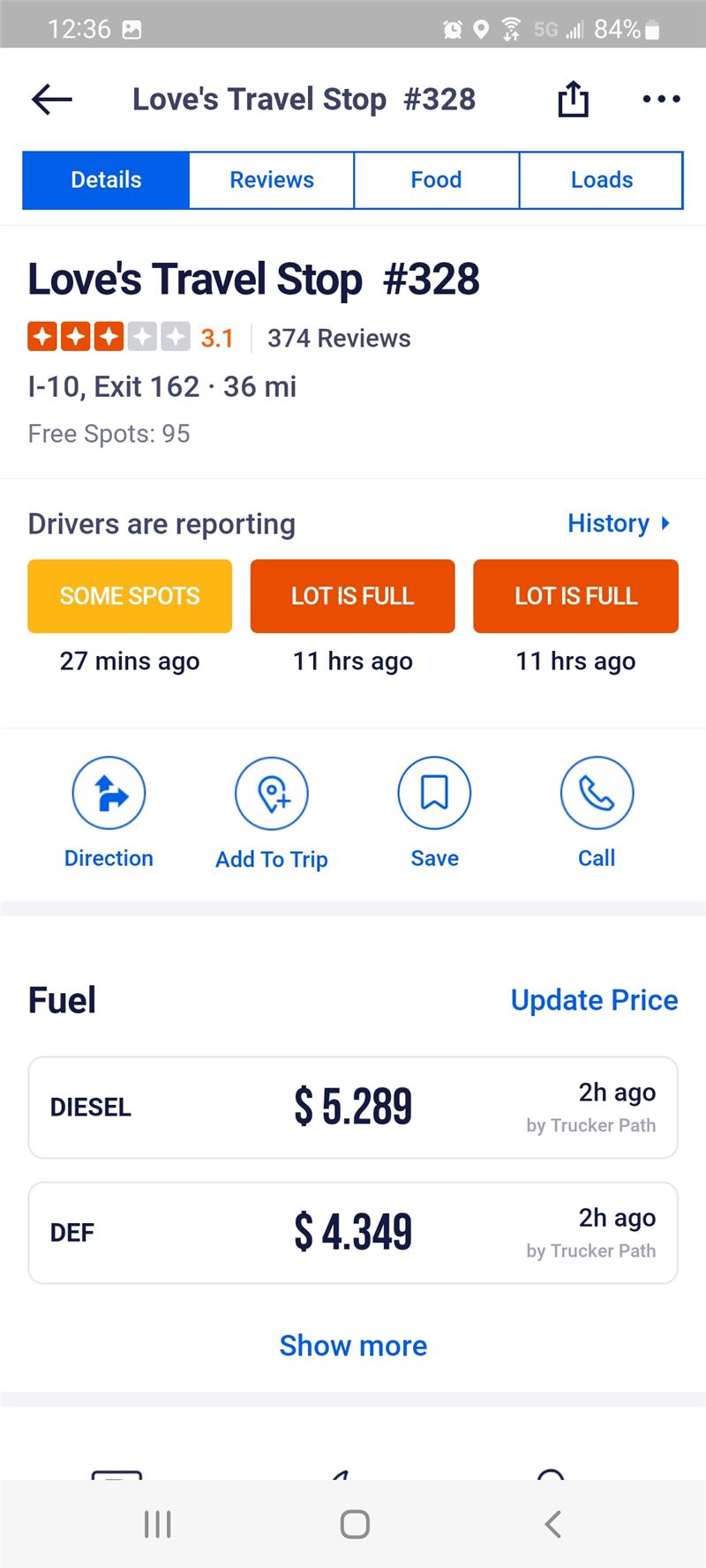
Task: Open recent apps from navigation bar
Action: 158,1524
